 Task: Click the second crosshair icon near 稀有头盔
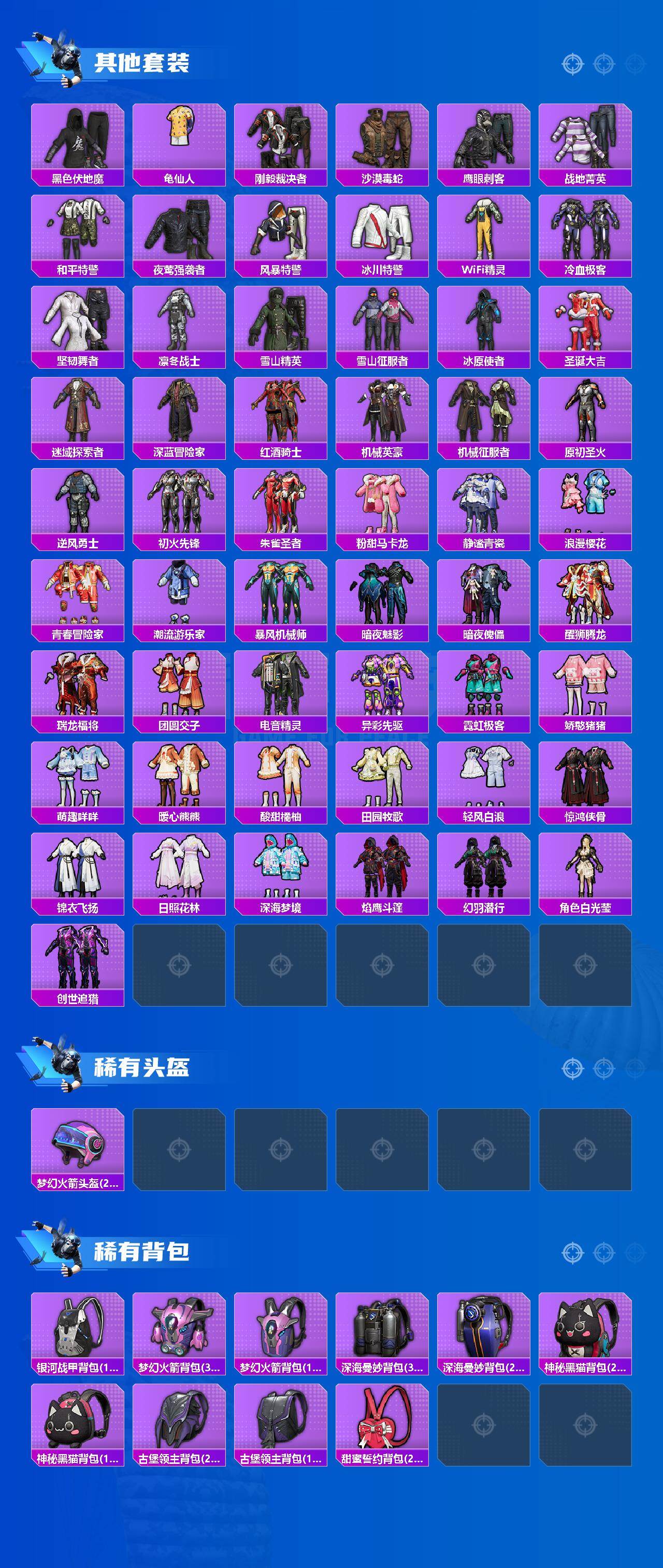tap(603, 1068)
